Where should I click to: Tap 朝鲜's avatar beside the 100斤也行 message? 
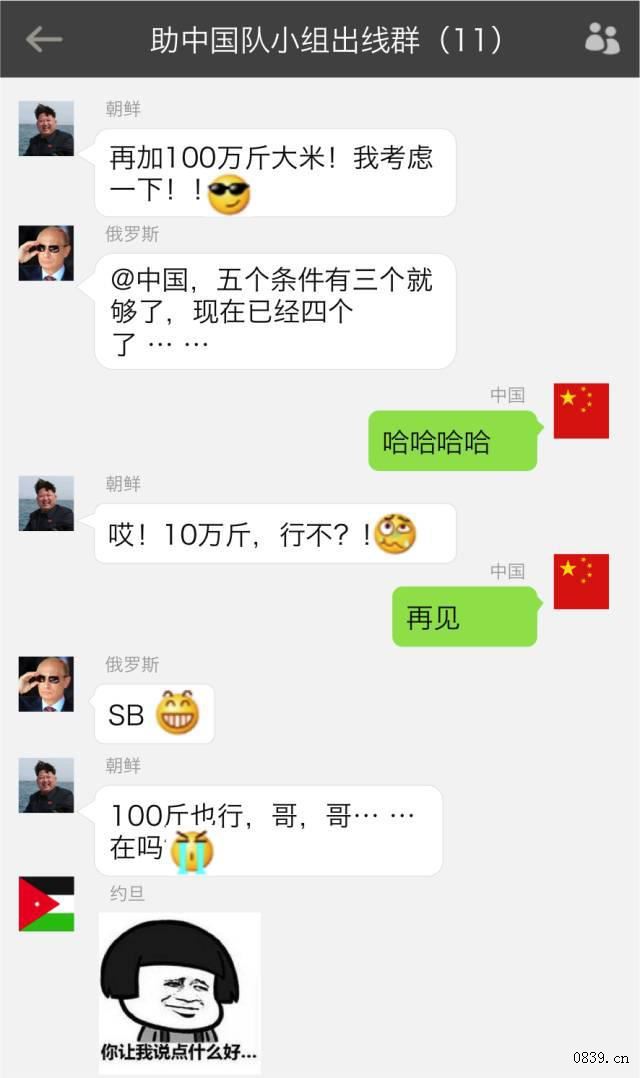(46, 785)
